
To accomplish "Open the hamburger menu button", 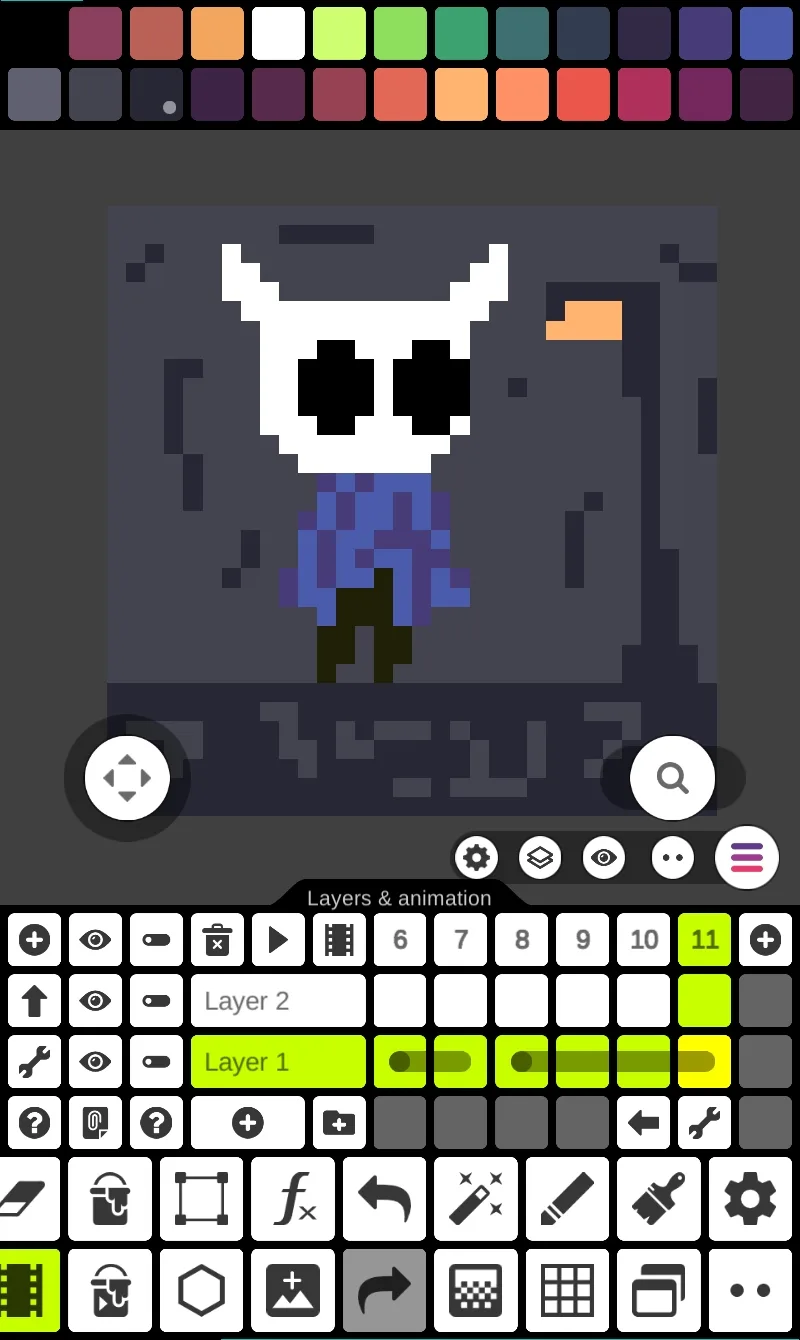I will (x=747, y=858).
